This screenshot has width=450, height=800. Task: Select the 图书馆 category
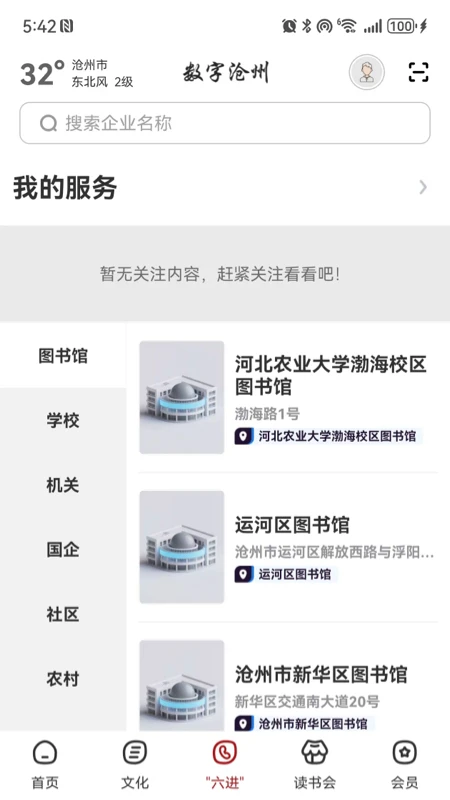coord(63,356)
